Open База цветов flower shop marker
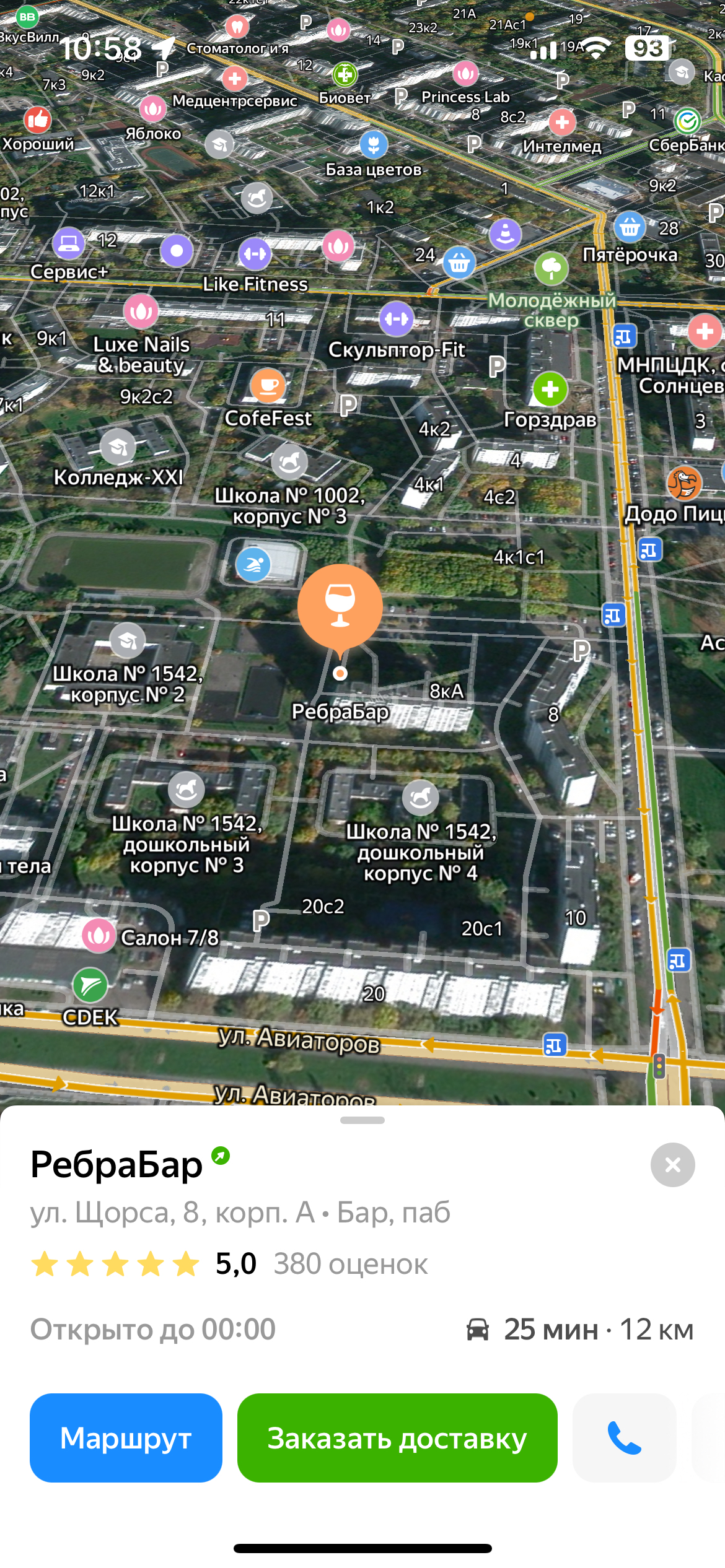The image size is (725, 1568). [374, 146]
